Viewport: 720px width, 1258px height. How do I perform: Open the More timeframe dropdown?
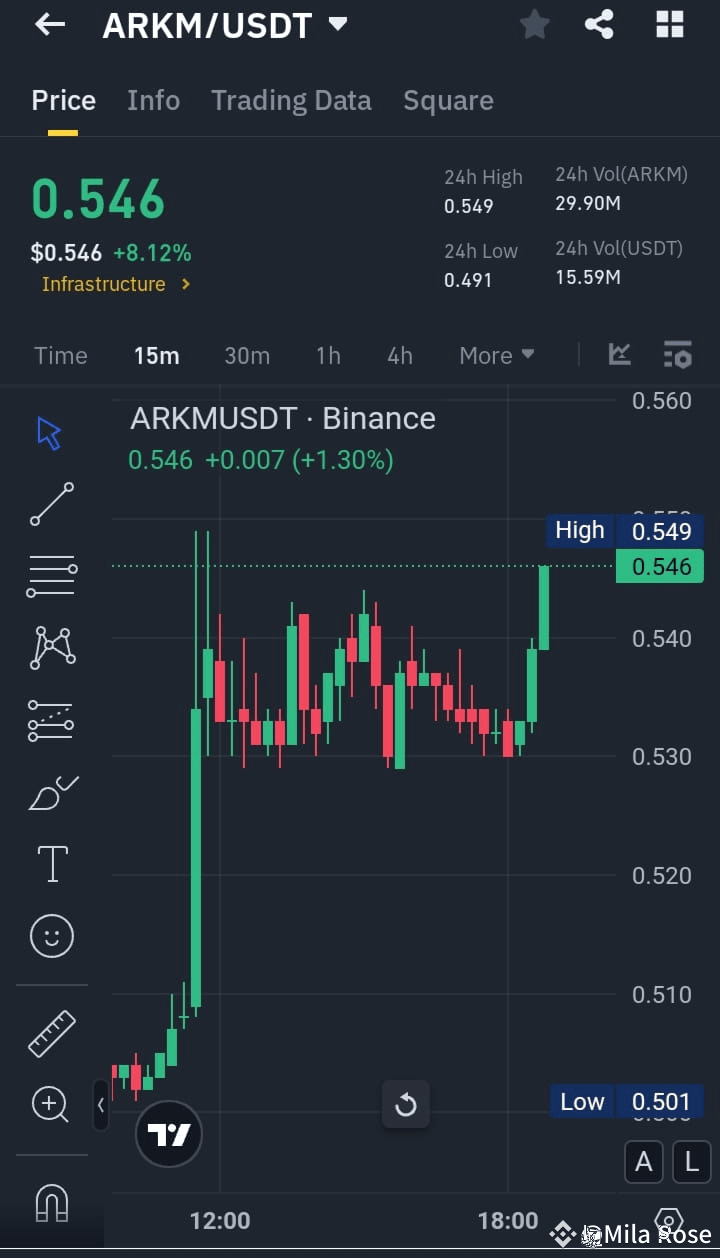click(496, 355)
